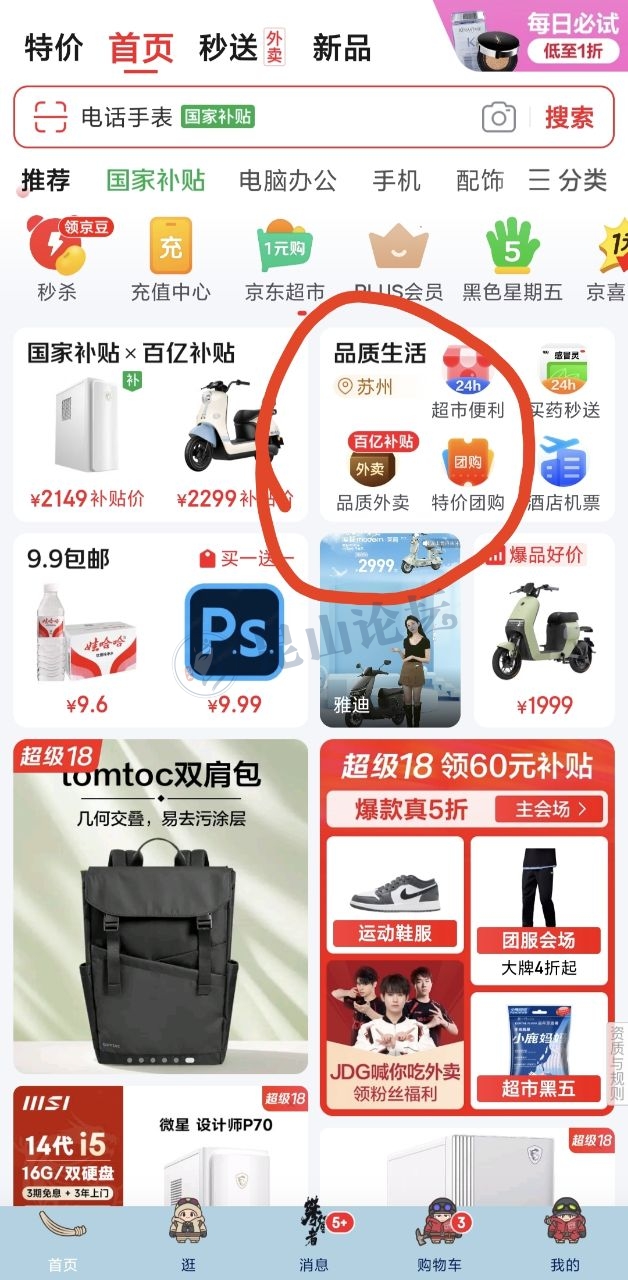Switch to the 特价 top tab
Image resolution: width=628 pixels, height=1280 pixels.
[x=53, y=48]
